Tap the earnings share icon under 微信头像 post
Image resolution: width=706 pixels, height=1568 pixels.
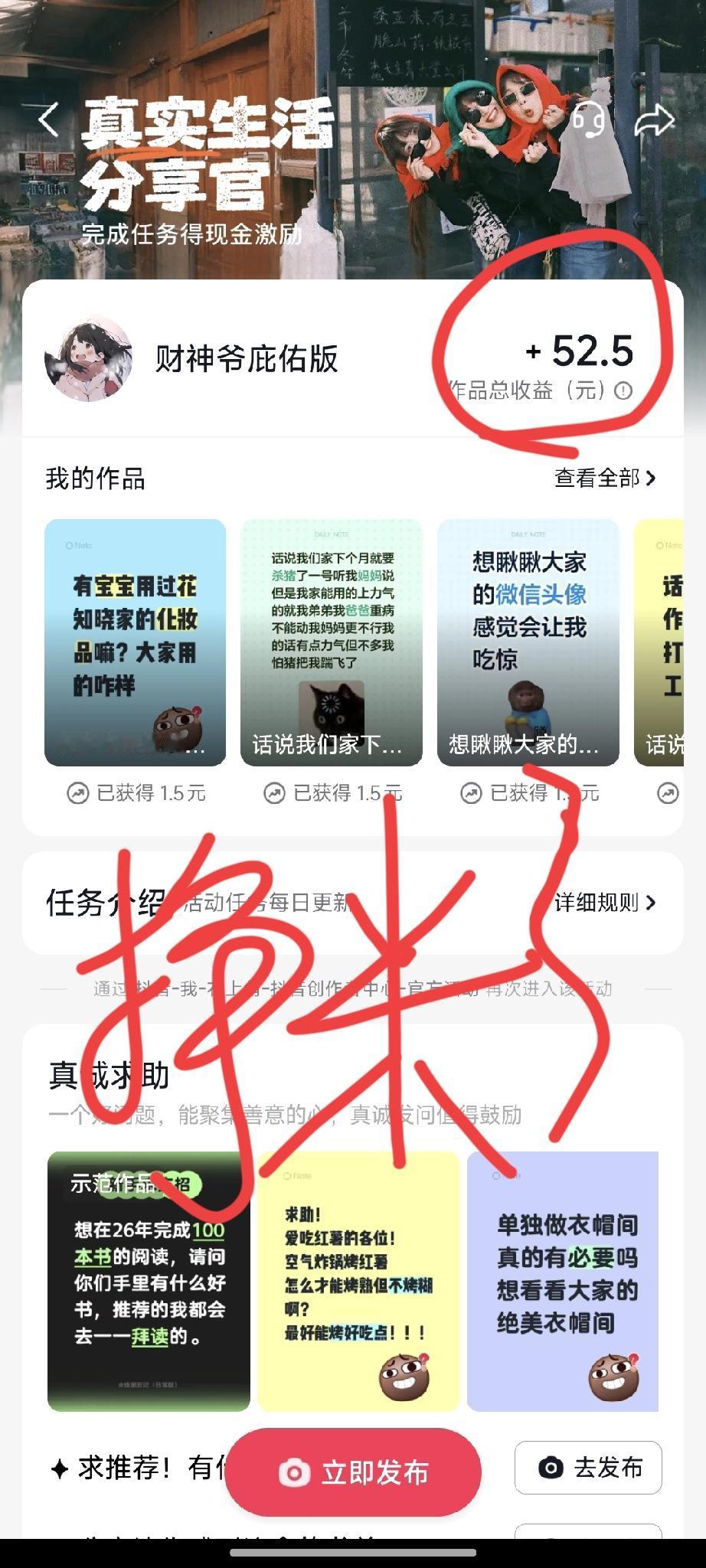pyautogui.click(x=470, y=794)
